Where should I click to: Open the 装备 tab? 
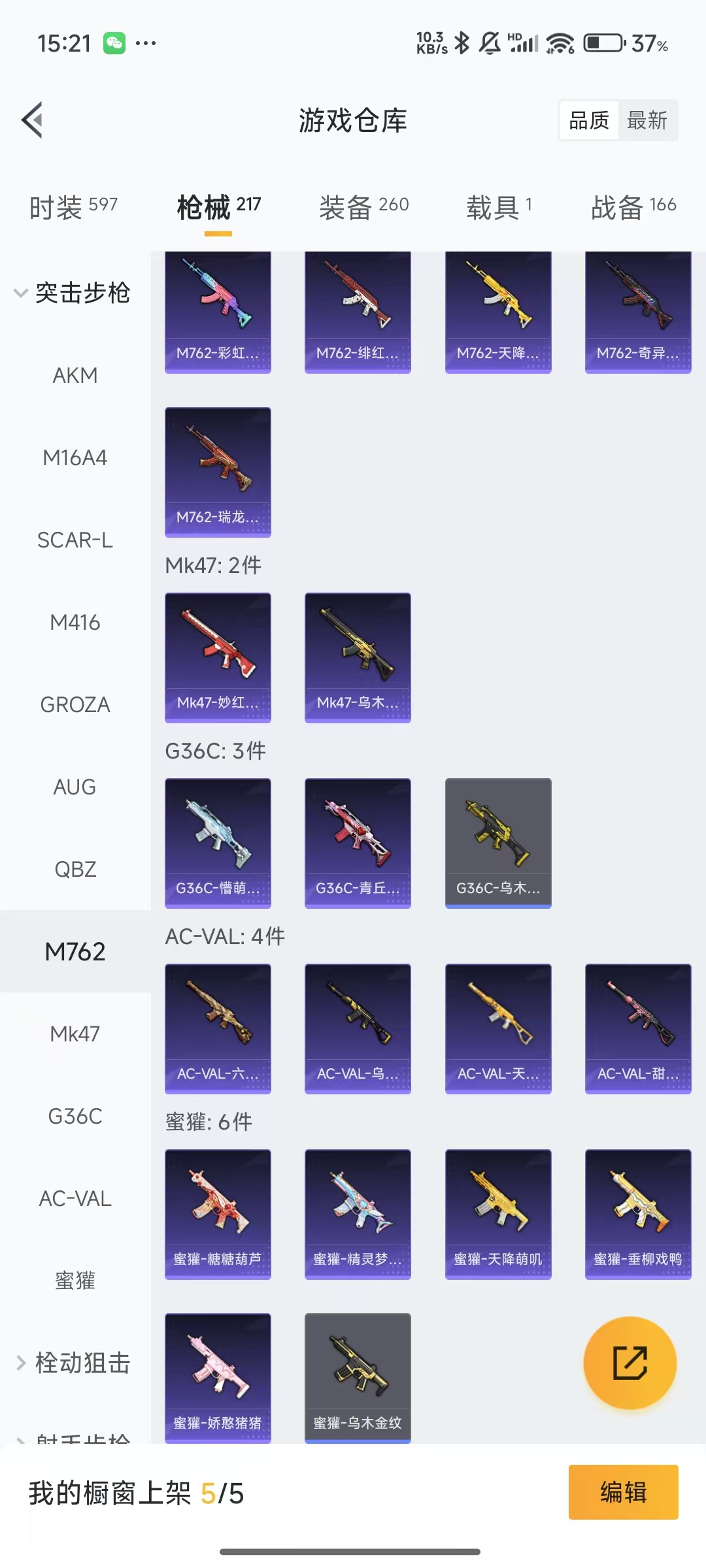pyautogui.click(x=363, y=206)
